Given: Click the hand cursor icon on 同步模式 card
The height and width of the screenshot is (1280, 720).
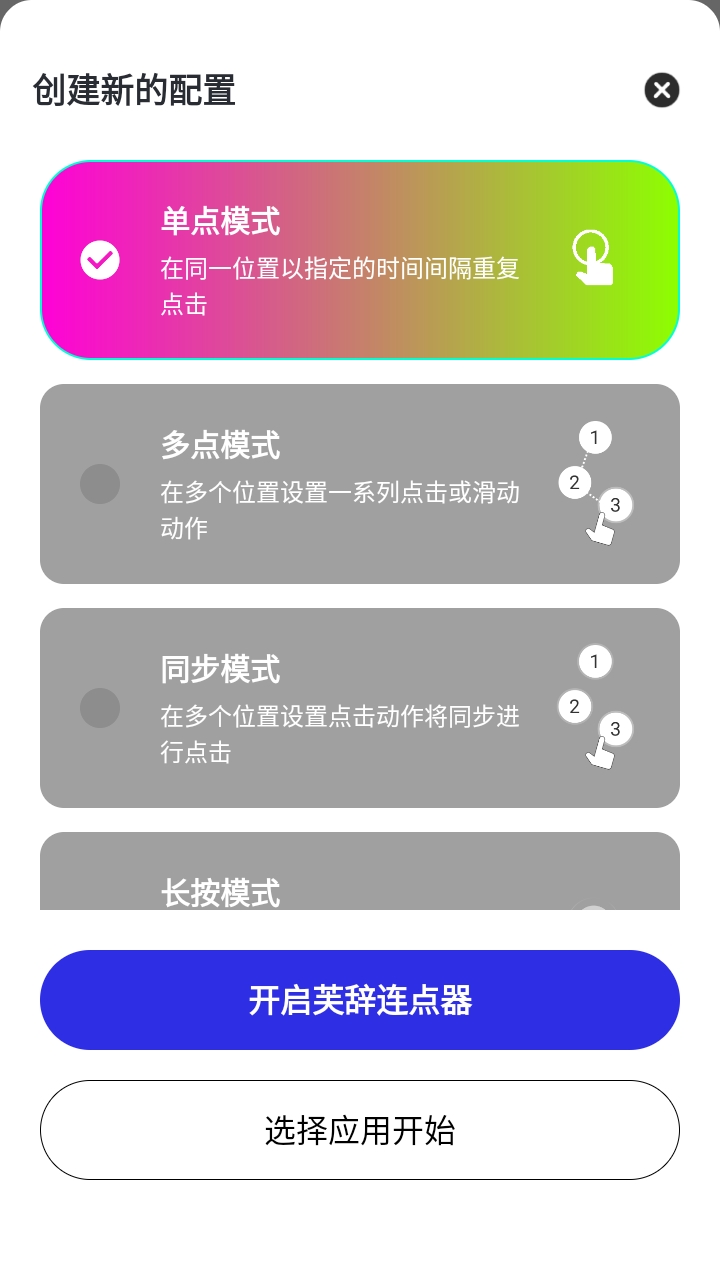Looking at the screenshot, I should click(601, 753).
